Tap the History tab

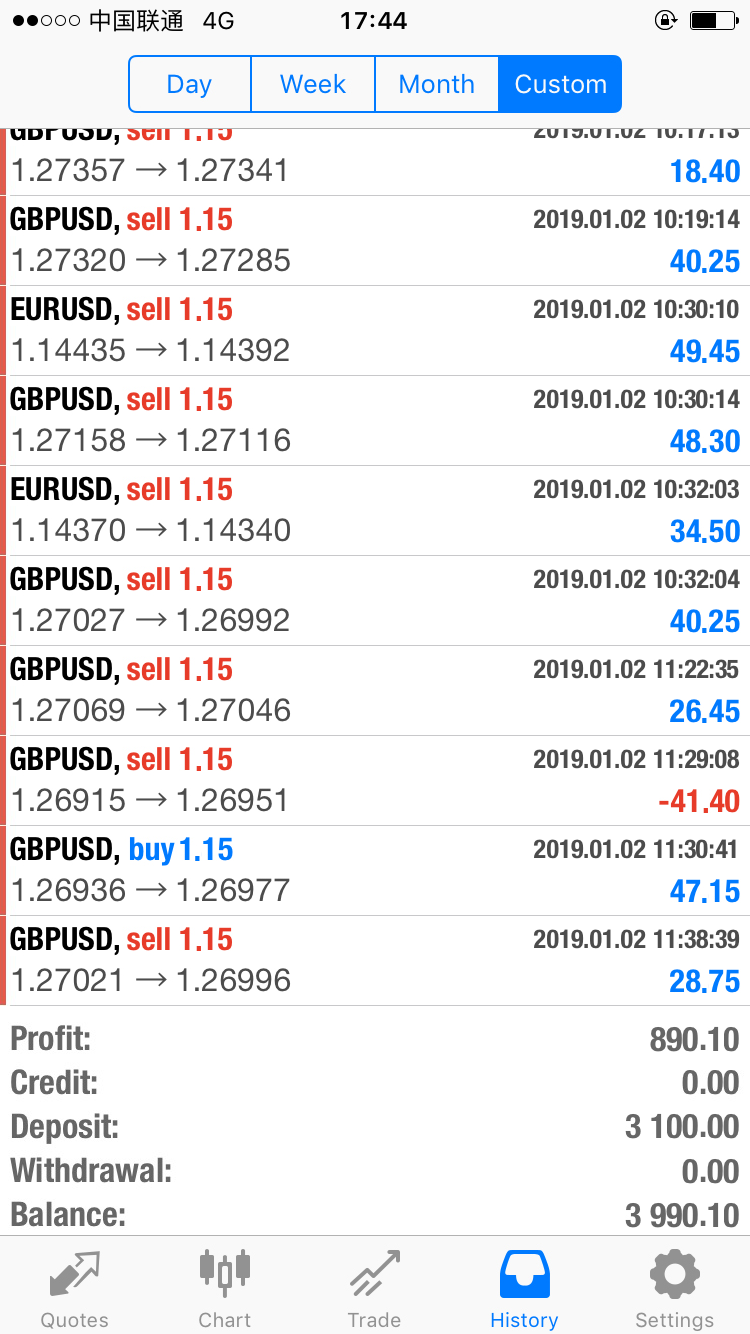pyautogui.click(x=524, y=1288)
